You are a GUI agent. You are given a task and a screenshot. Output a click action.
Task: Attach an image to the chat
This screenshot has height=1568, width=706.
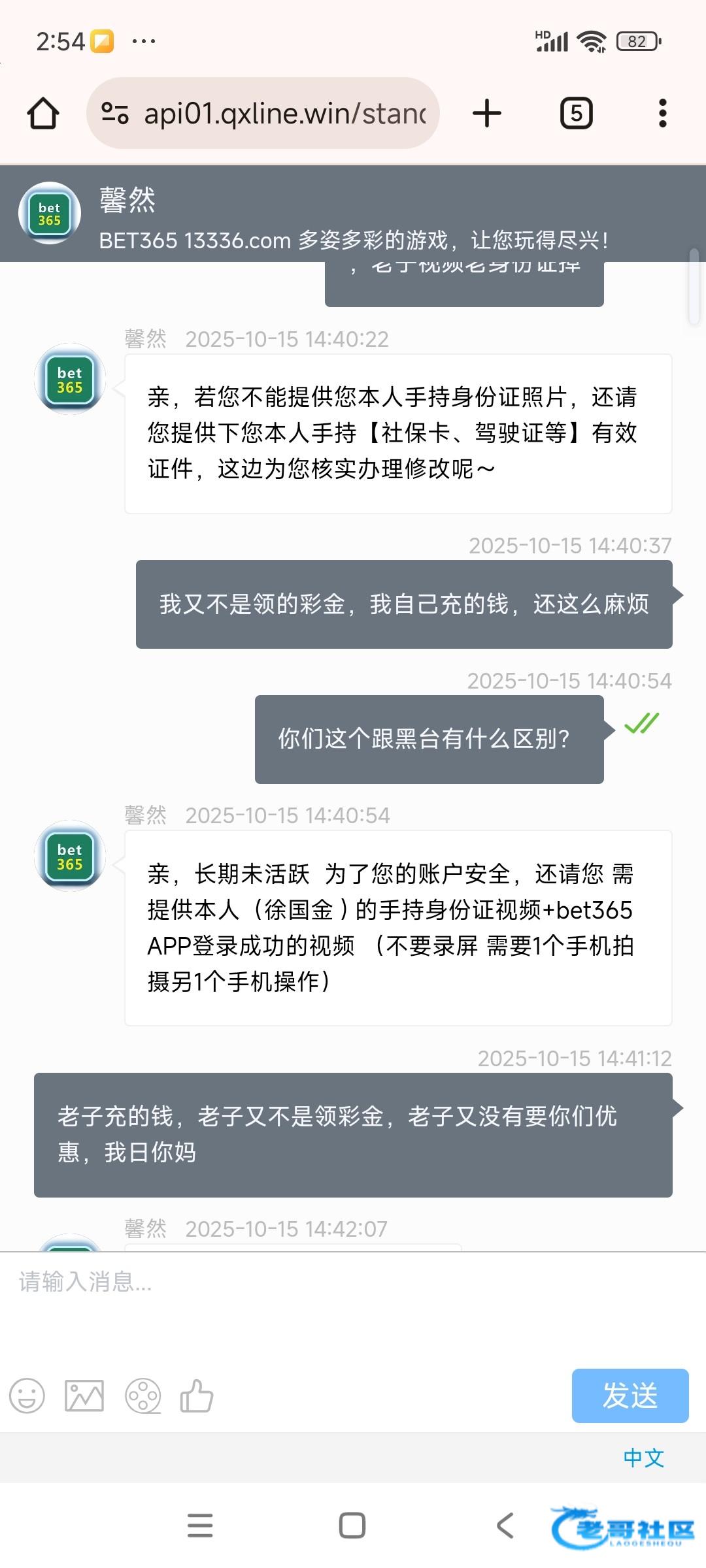tap(84, 1396)
